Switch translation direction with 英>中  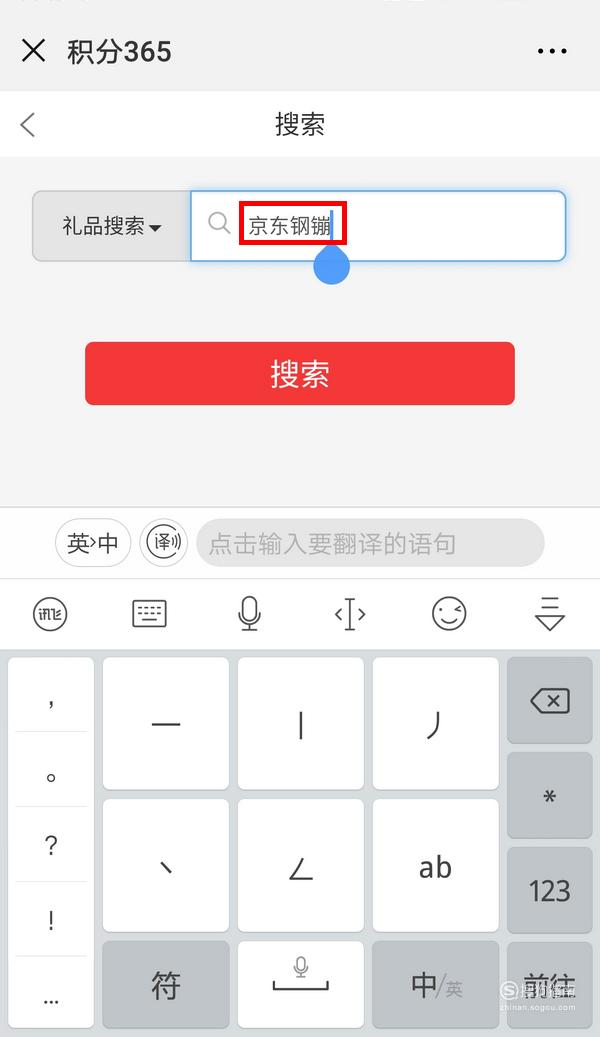(93, 543)
